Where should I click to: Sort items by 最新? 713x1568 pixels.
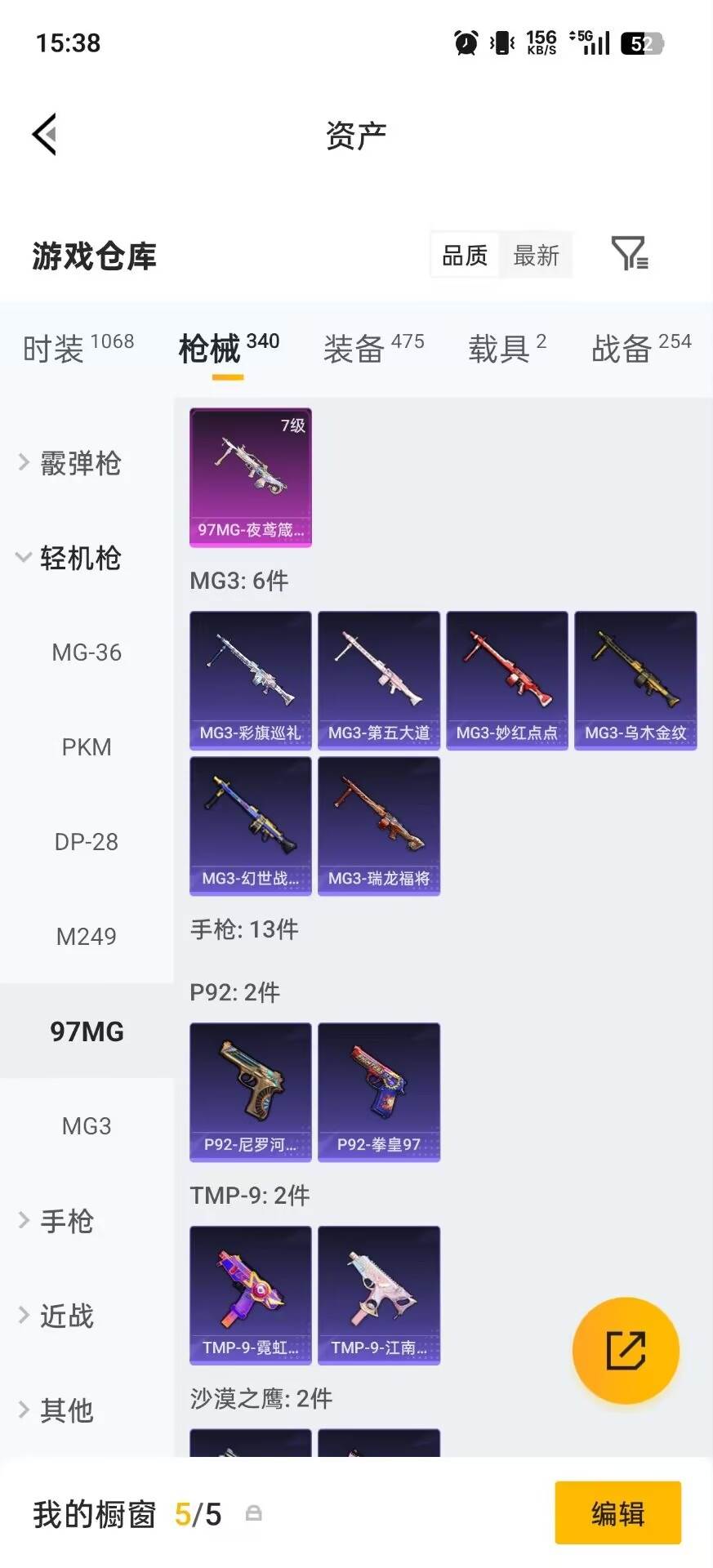(536, 256)
